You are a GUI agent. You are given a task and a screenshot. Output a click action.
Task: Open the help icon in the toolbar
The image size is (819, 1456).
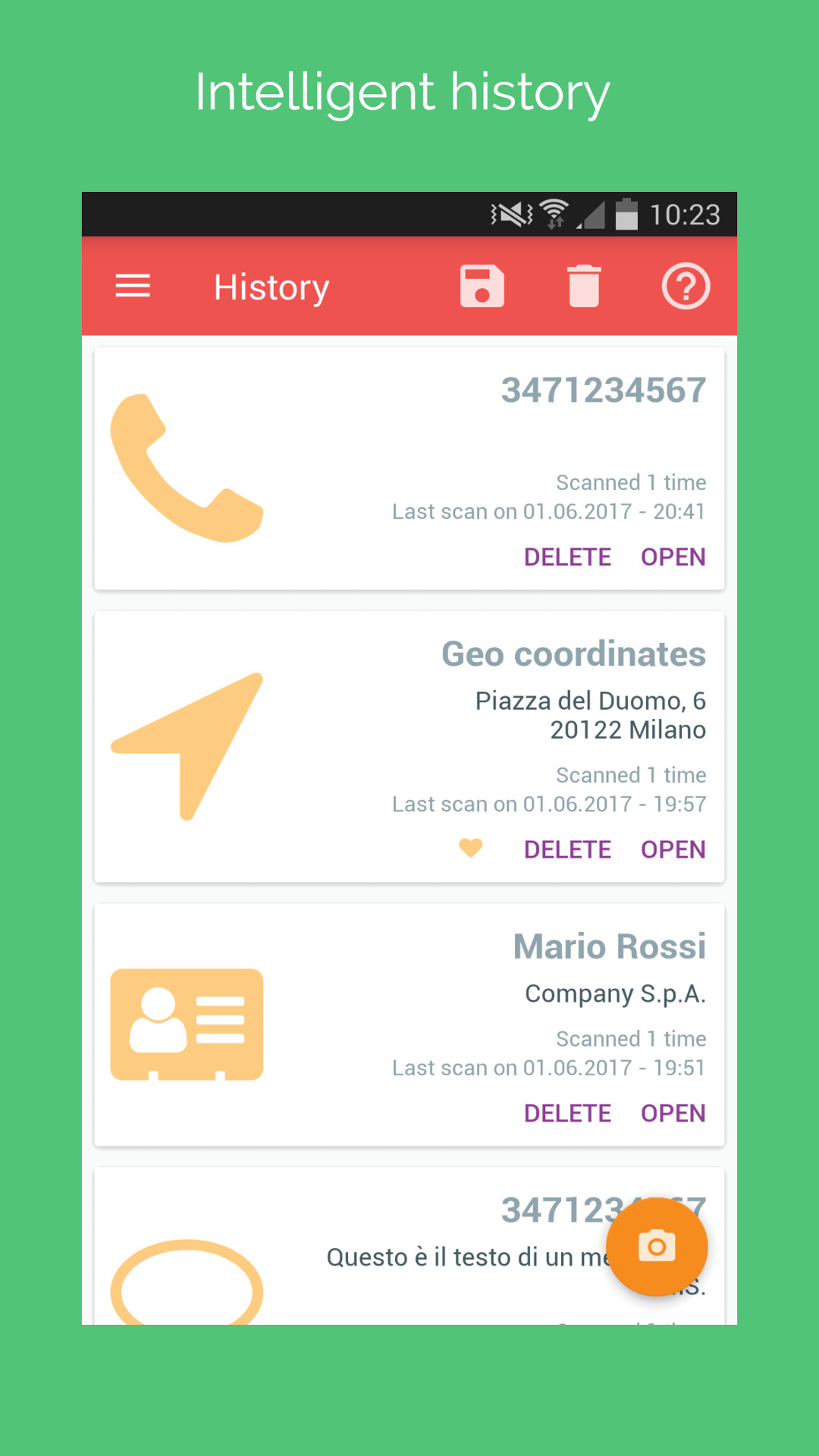pos(686,286)
